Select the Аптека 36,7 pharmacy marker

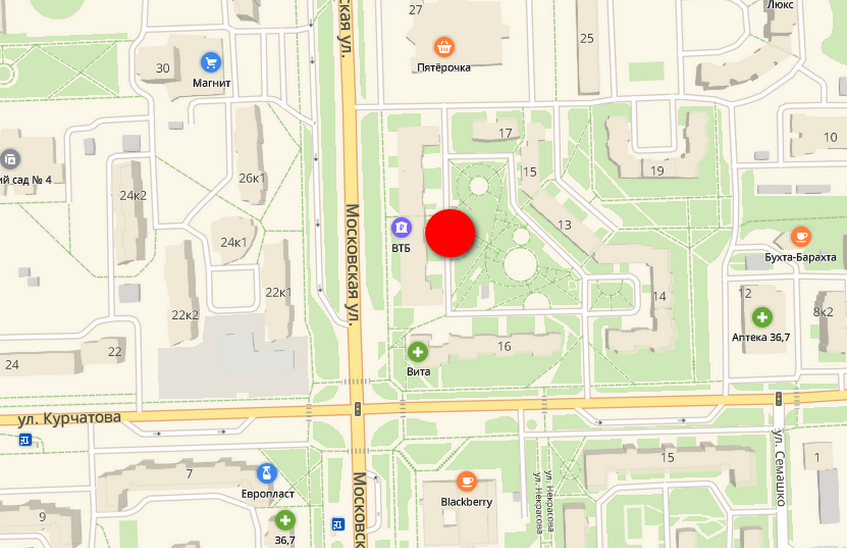pos(762,318)
